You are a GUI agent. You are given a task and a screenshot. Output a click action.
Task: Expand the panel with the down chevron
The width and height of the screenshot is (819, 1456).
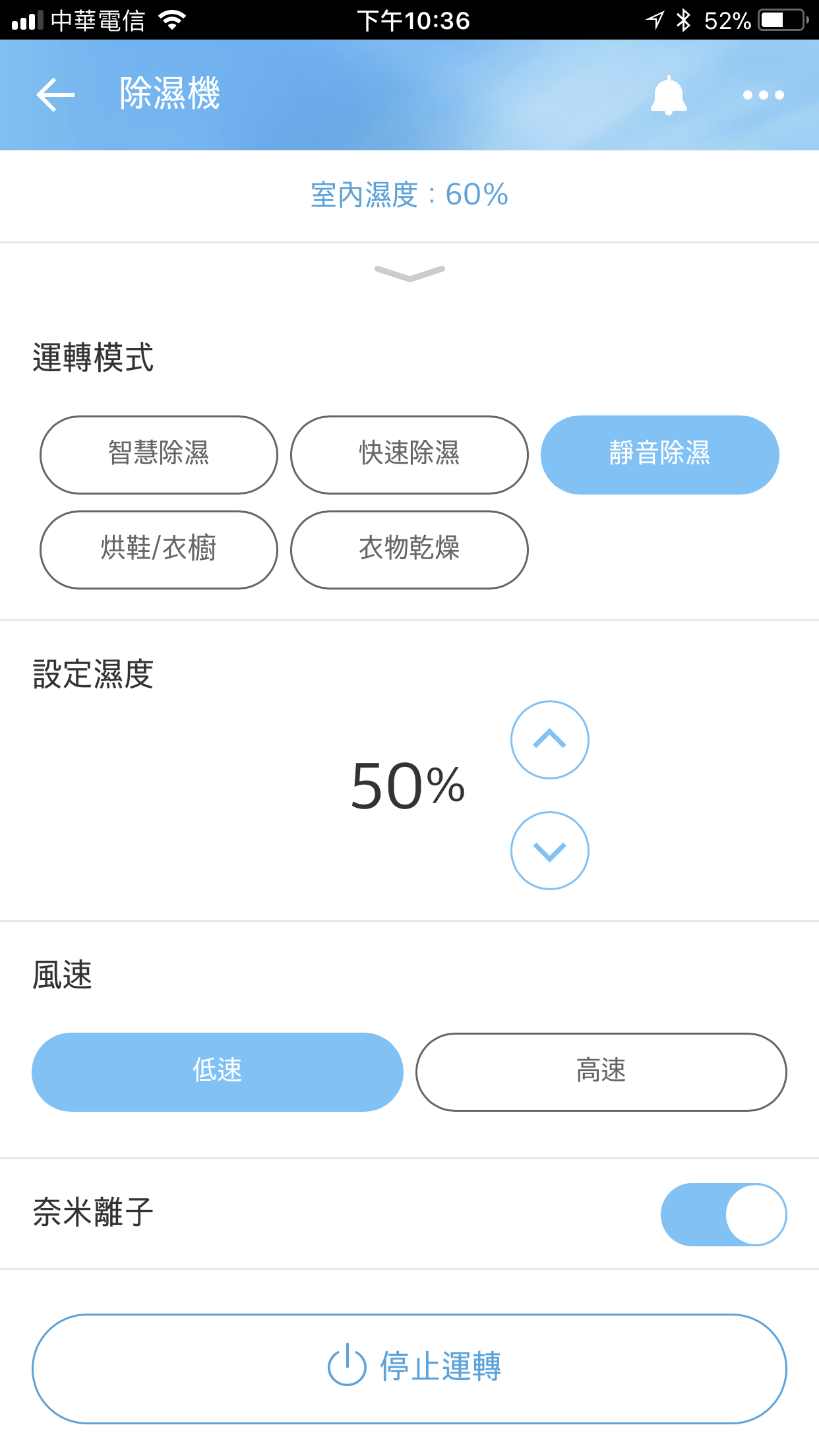409,273
